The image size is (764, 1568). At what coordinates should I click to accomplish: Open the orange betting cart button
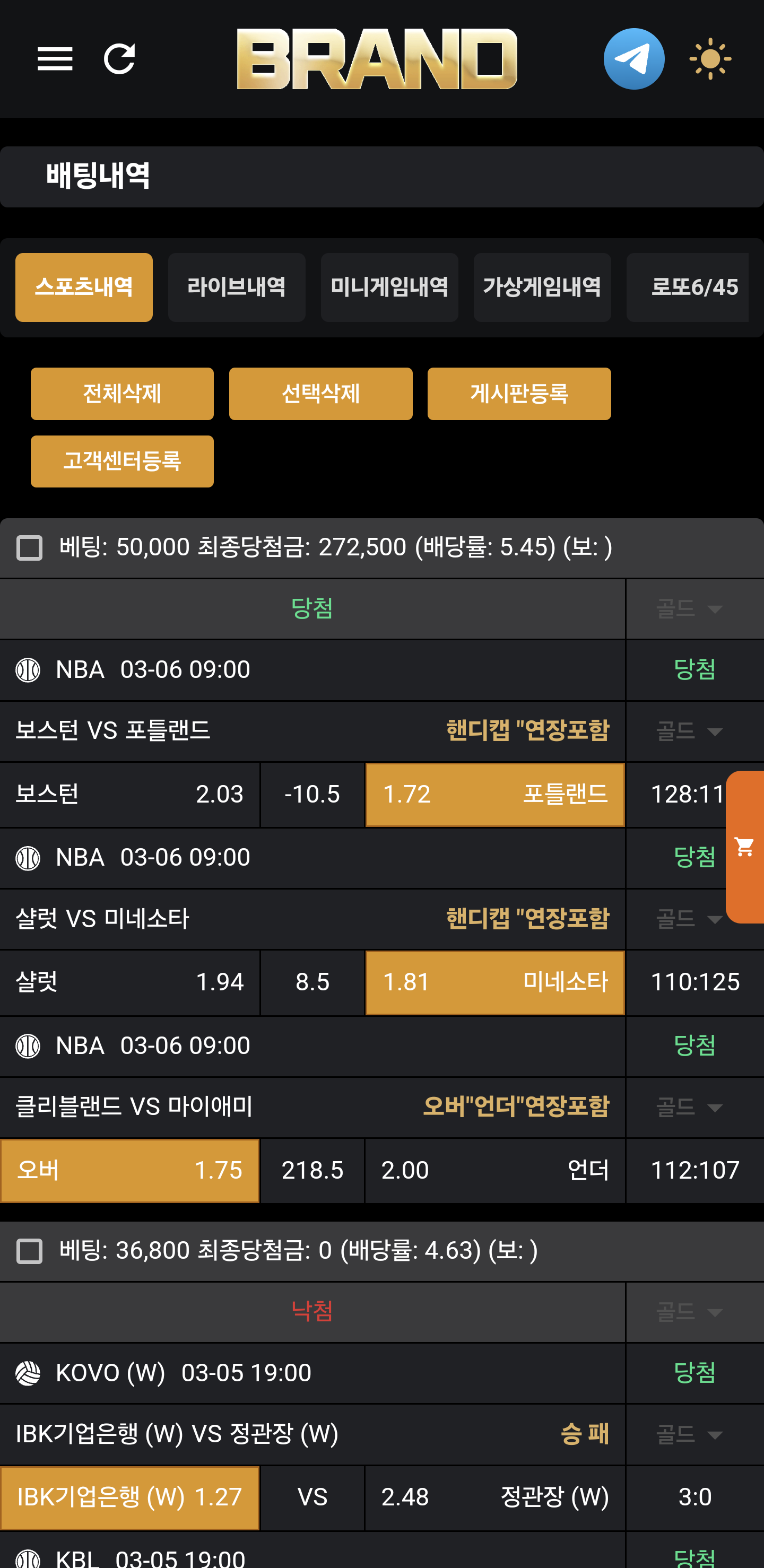(x=744, y=847)
